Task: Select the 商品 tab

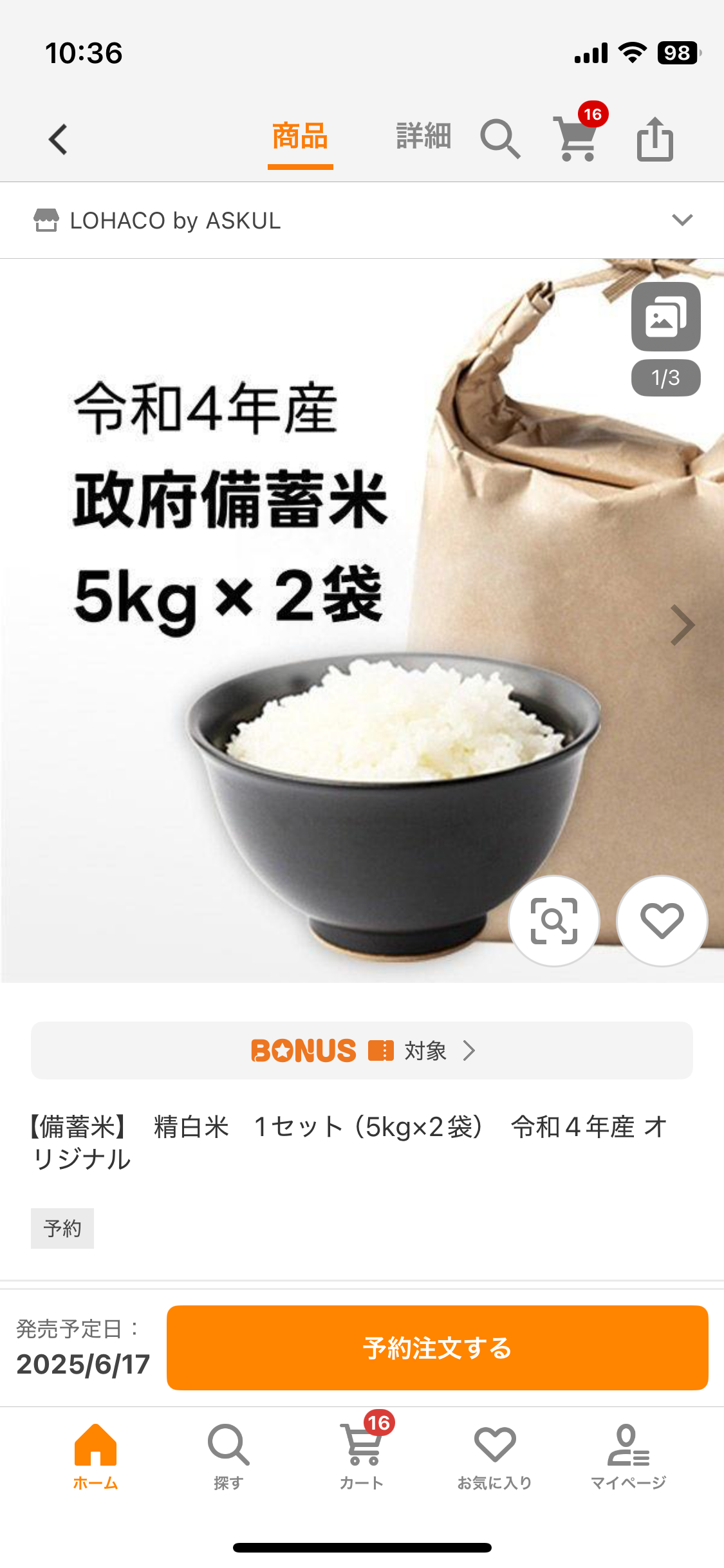Action: pyautogui.click(x=300, y=137)
